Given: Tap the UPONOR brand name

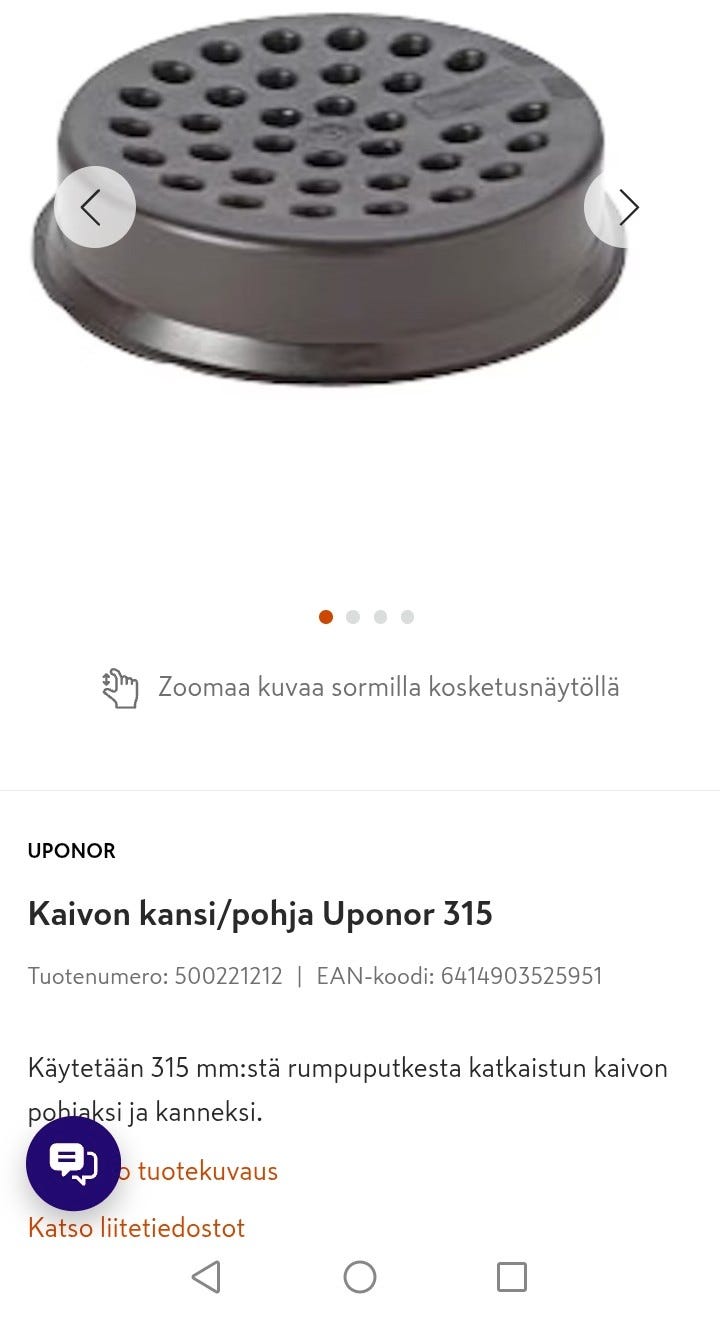Looking at the screenshot, I should 71,851.
